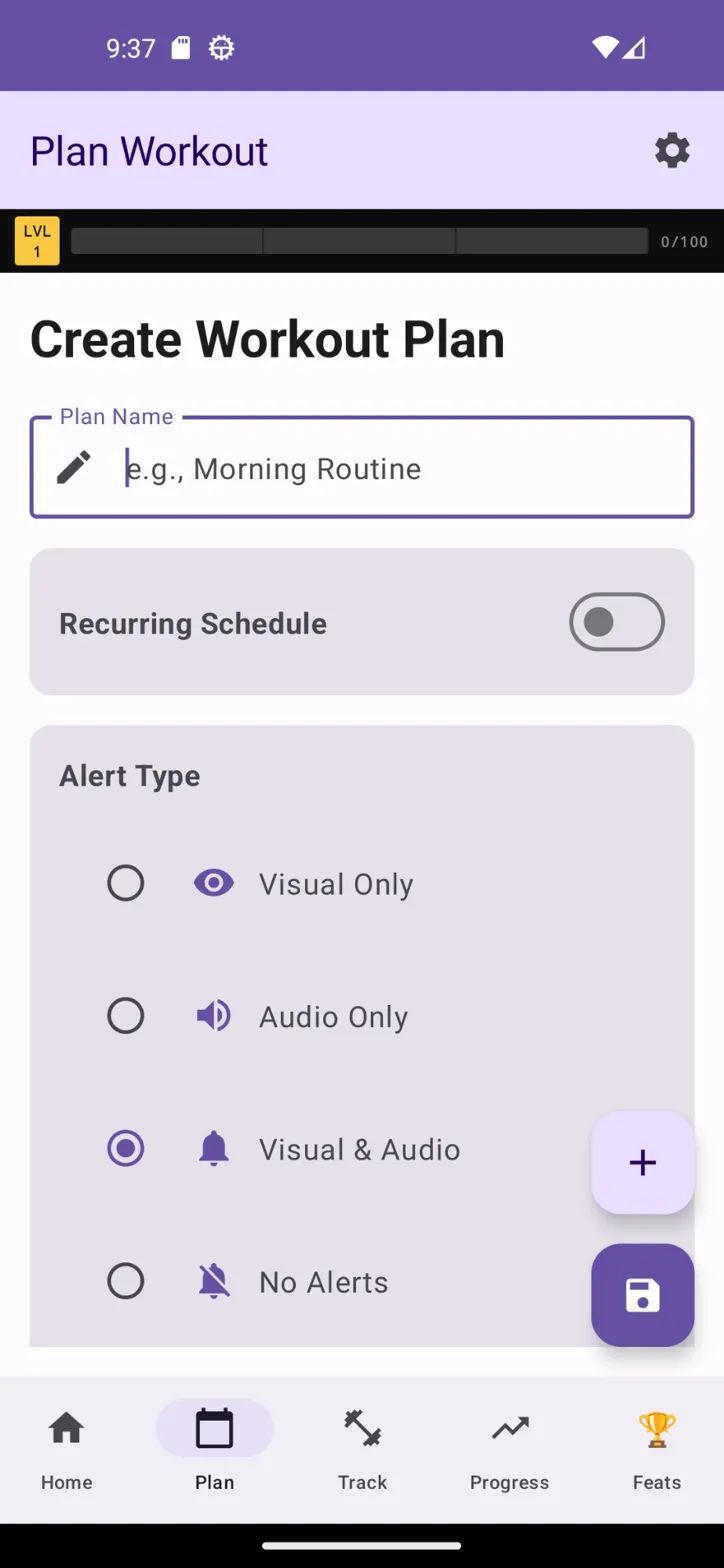Pick the No Alerts option
Viewport: 724px width, 1568px height.
click(126, 1281)
